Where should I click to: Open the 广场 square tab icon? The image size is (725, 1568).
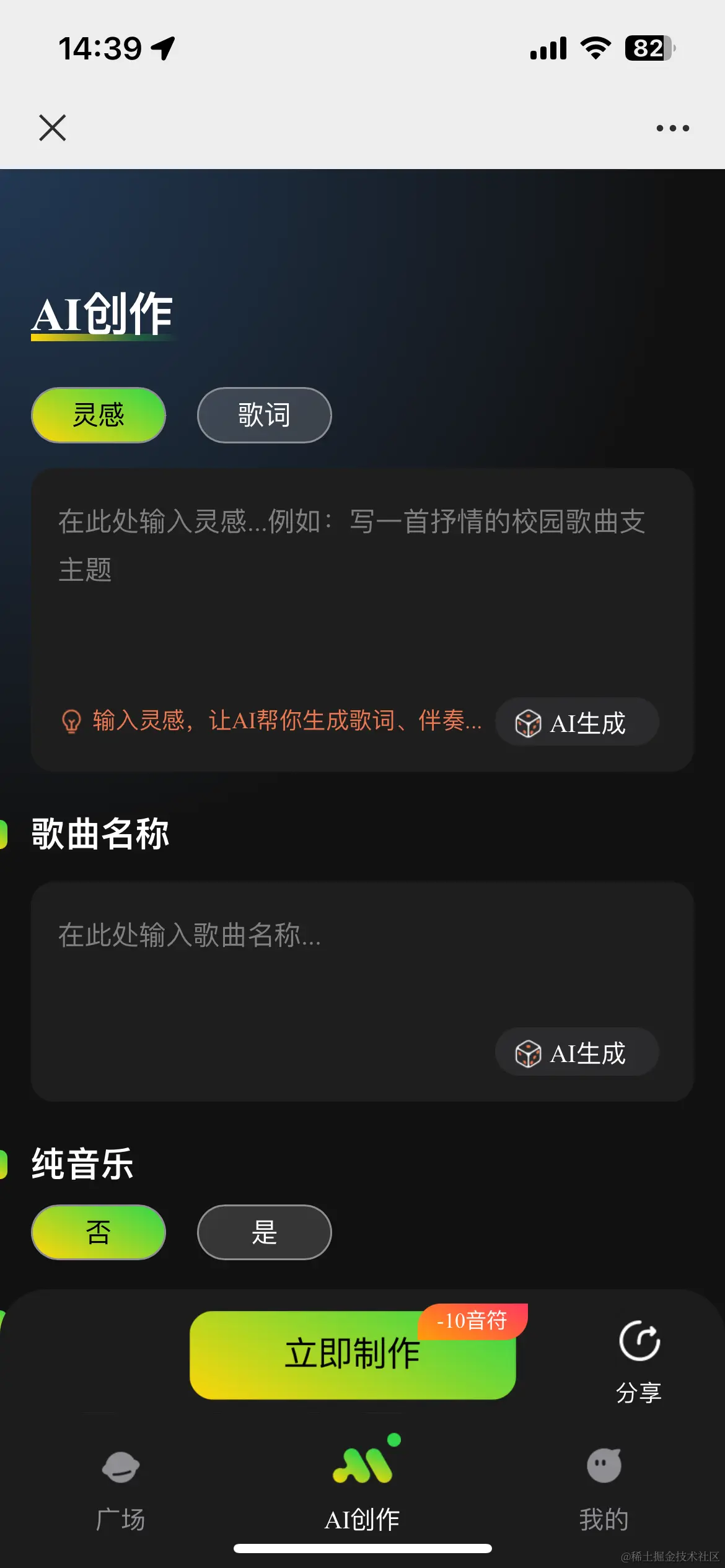point(121,1466)
